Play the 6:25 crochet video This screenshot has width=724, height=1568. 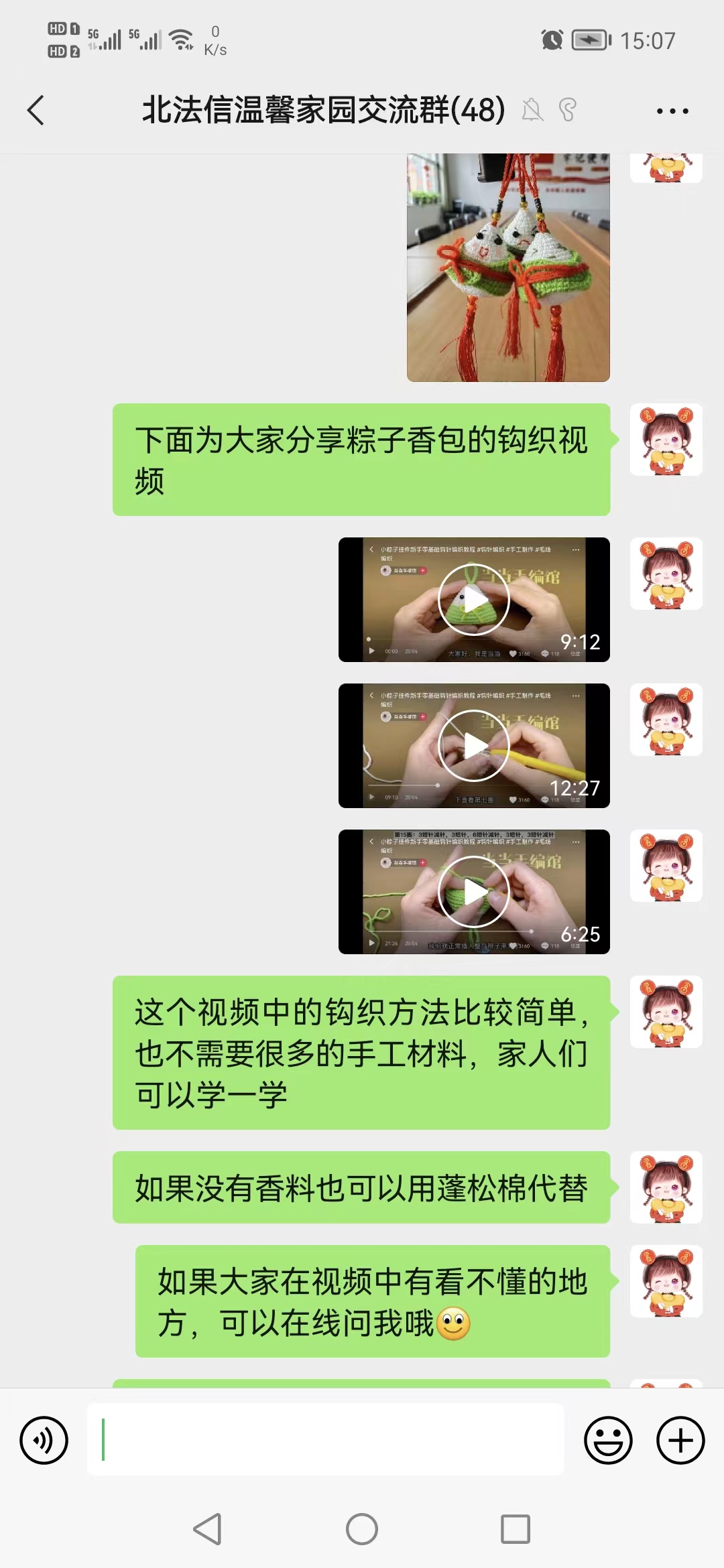[474, 892]
